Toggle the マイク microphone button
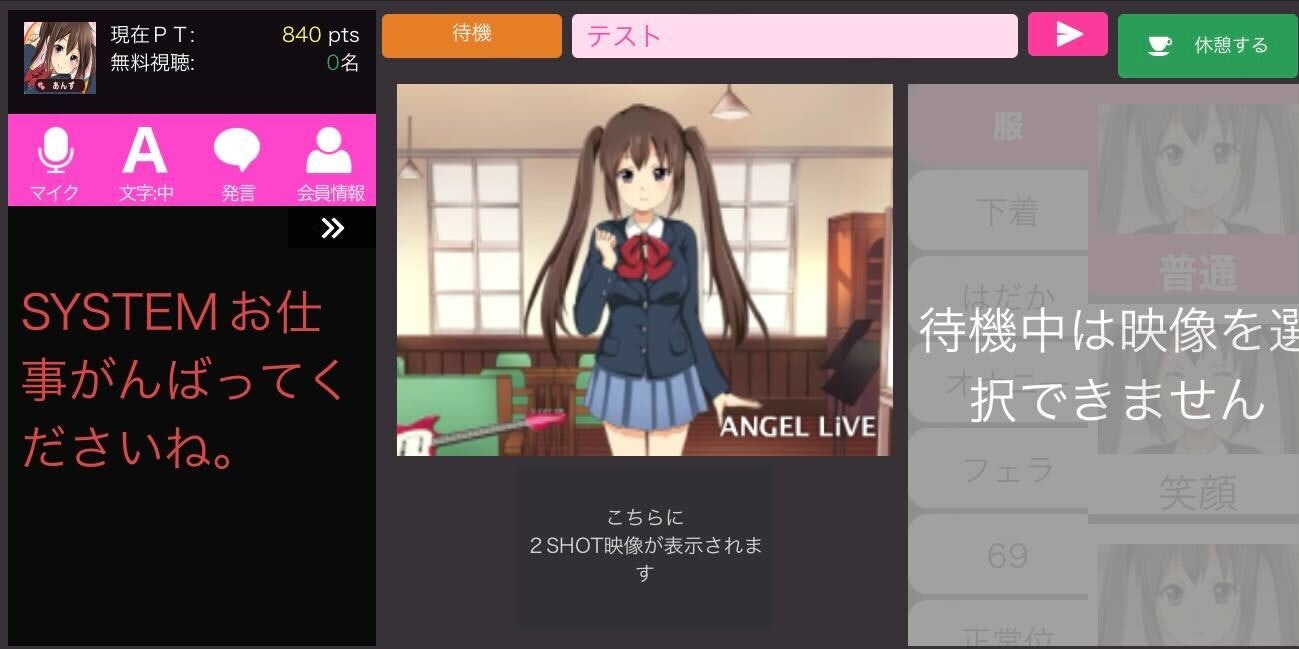1299x649 pixels. coord(55,162)
